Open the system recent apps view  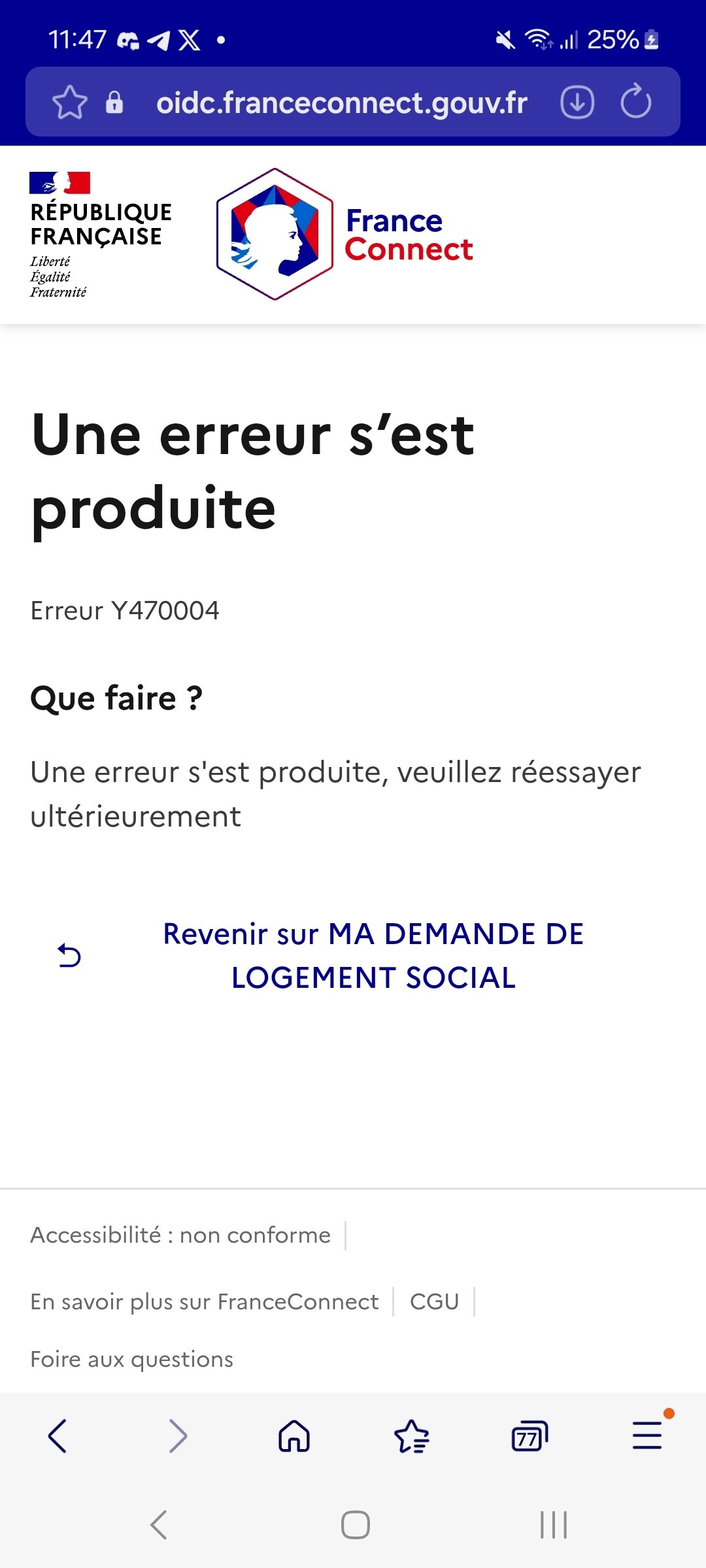[x=553, y=1525]
